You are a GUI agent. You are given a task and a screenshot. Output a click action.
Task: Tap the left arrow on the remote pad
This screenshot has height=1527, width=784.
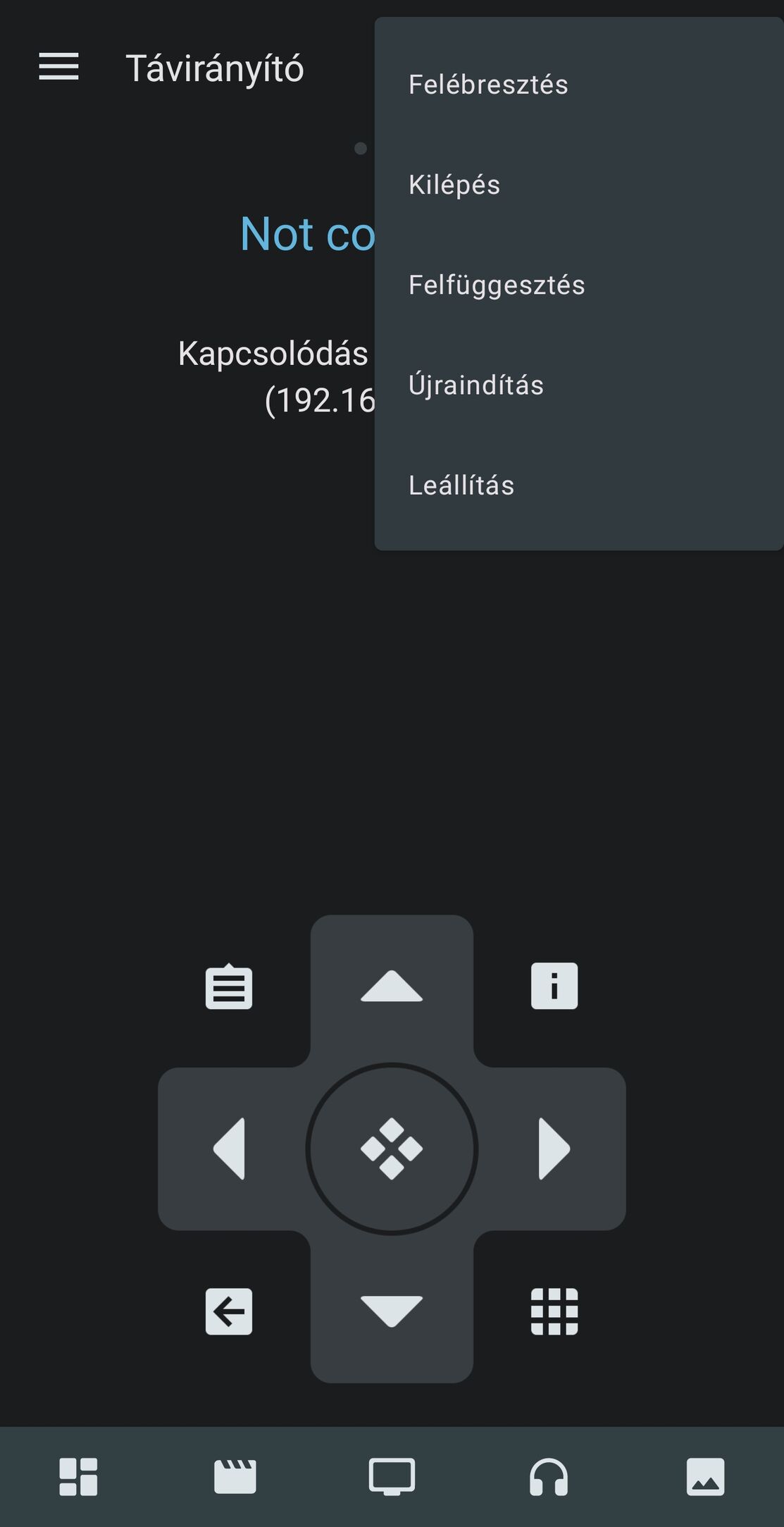[x=230, y=1149]
